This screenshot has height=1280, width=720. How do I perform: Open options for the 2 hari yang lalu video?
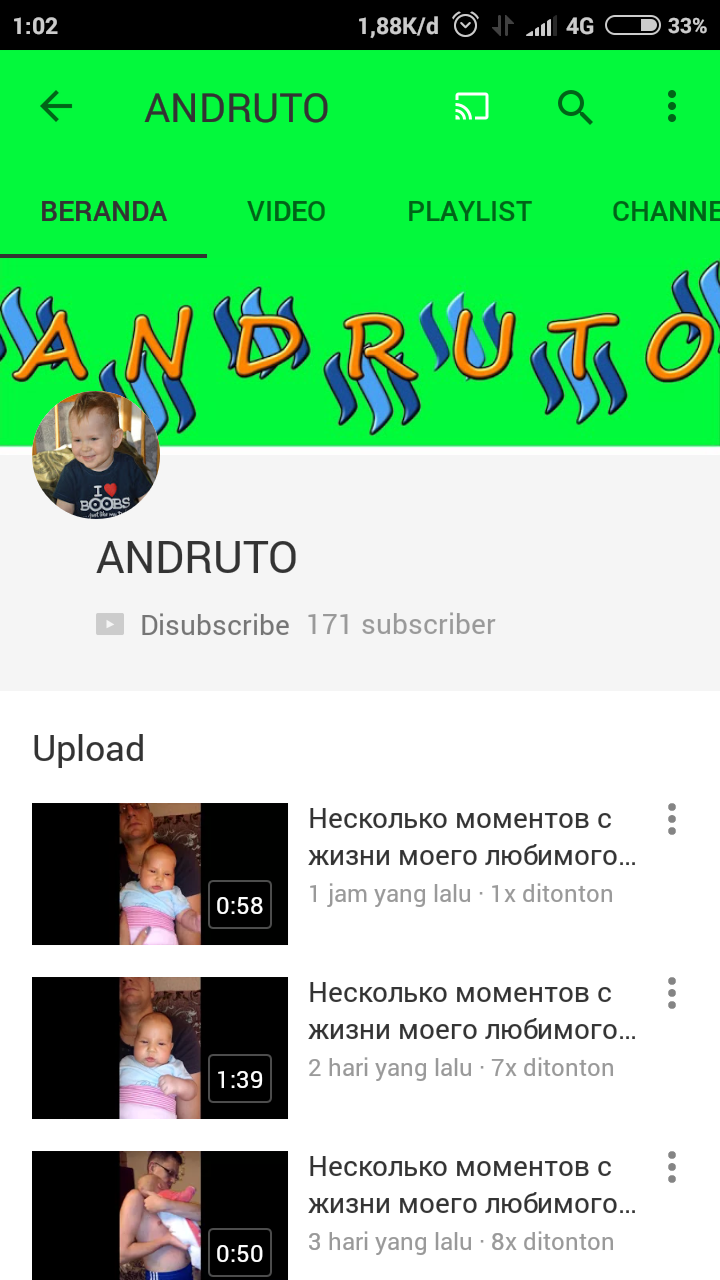(671, 993)
